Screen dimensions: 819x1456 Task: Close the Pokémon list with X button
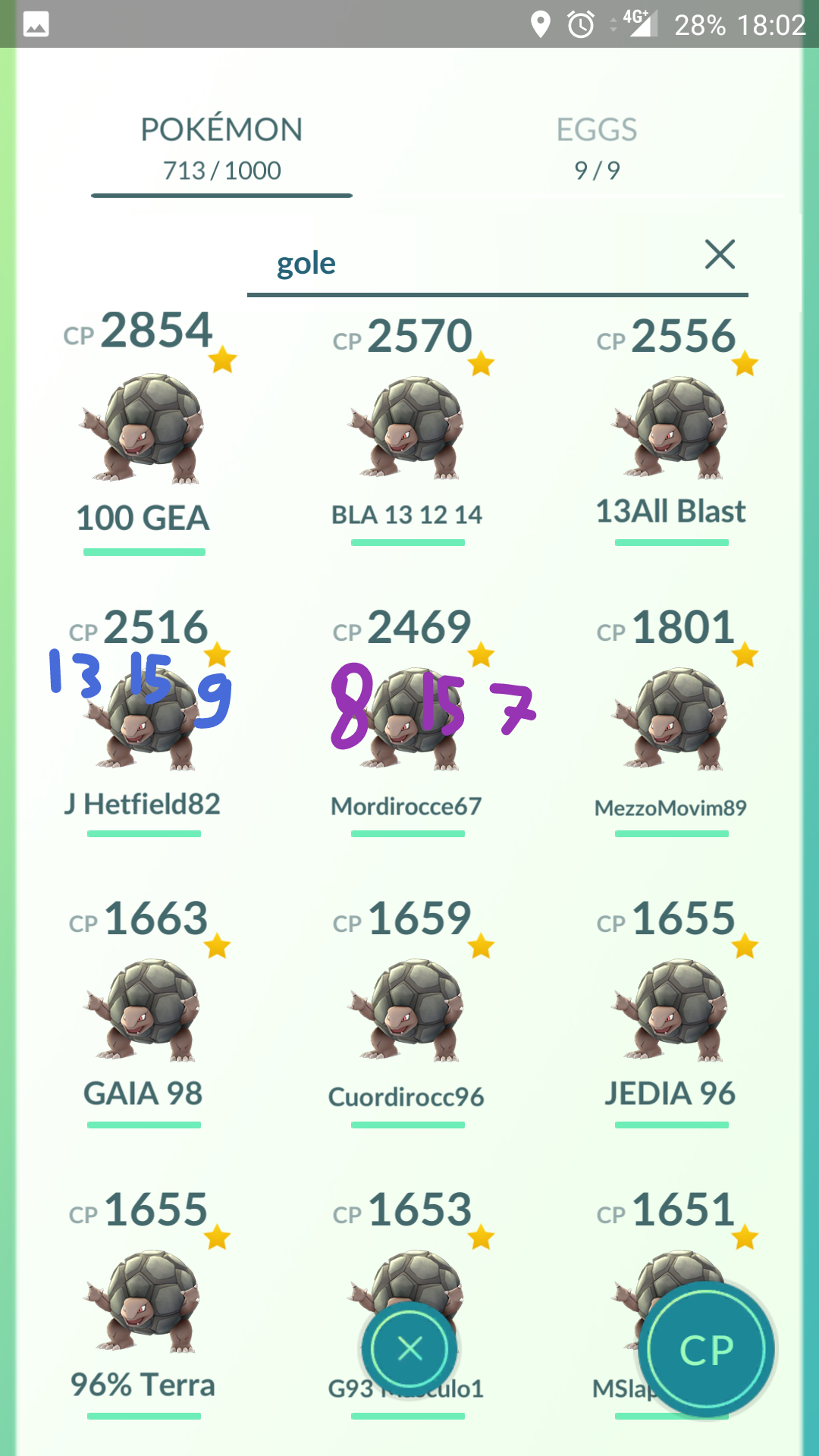point(409,1349)
